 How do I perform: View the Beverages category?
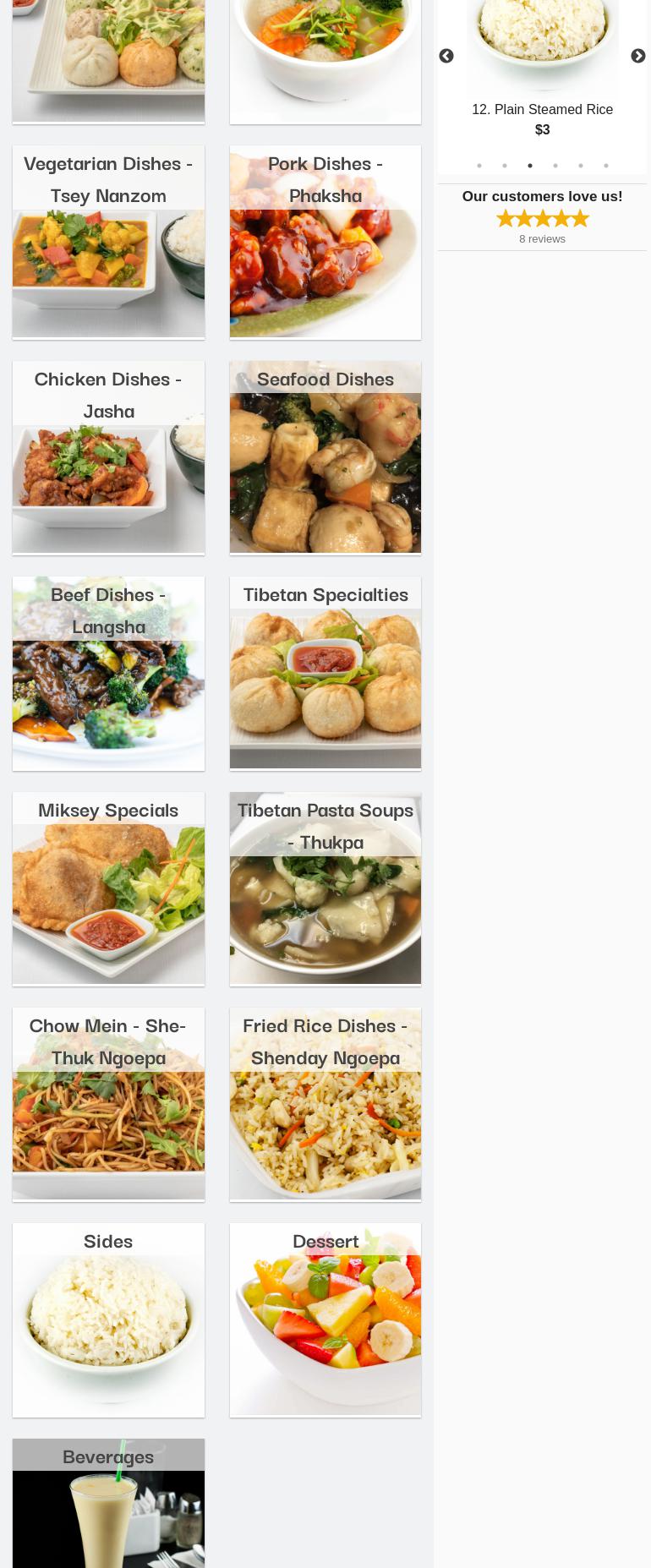coord(108,1505)
